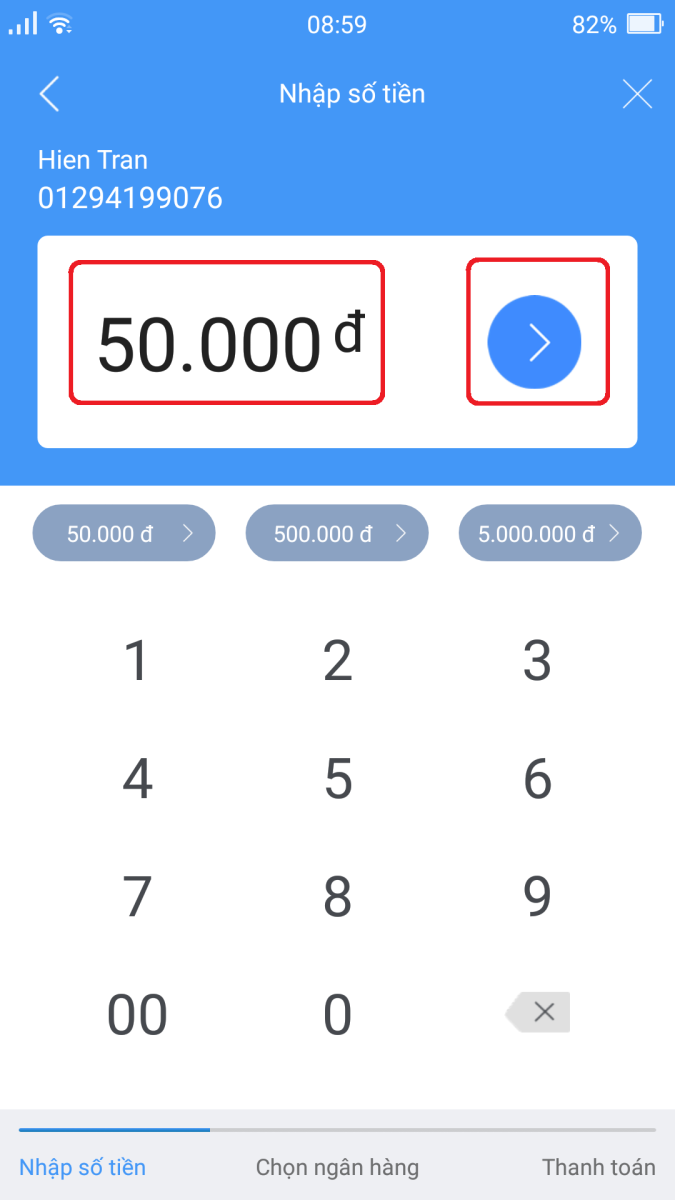
Task: Enter digit 1 on the keypad
Action: 137,661
